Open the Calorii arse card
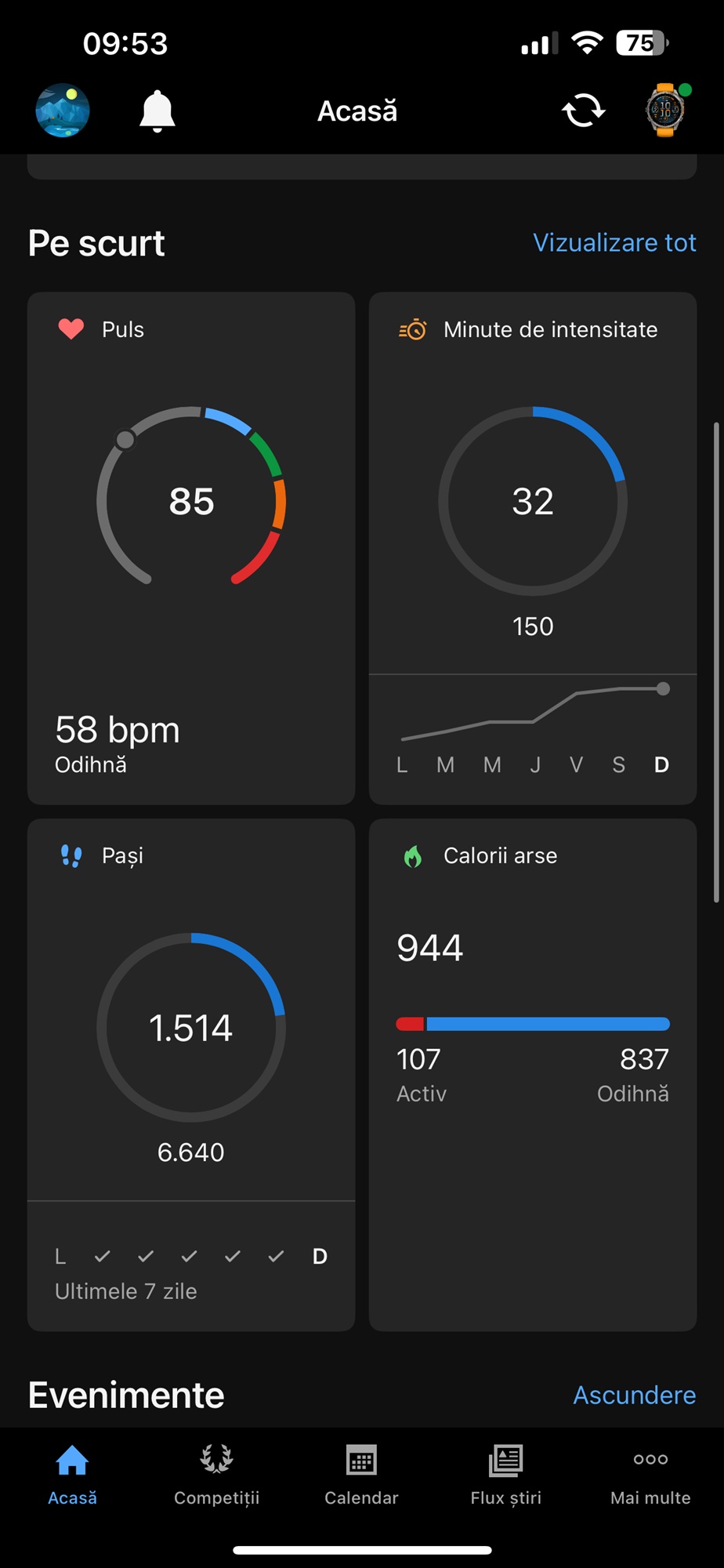 (533, 1075)
